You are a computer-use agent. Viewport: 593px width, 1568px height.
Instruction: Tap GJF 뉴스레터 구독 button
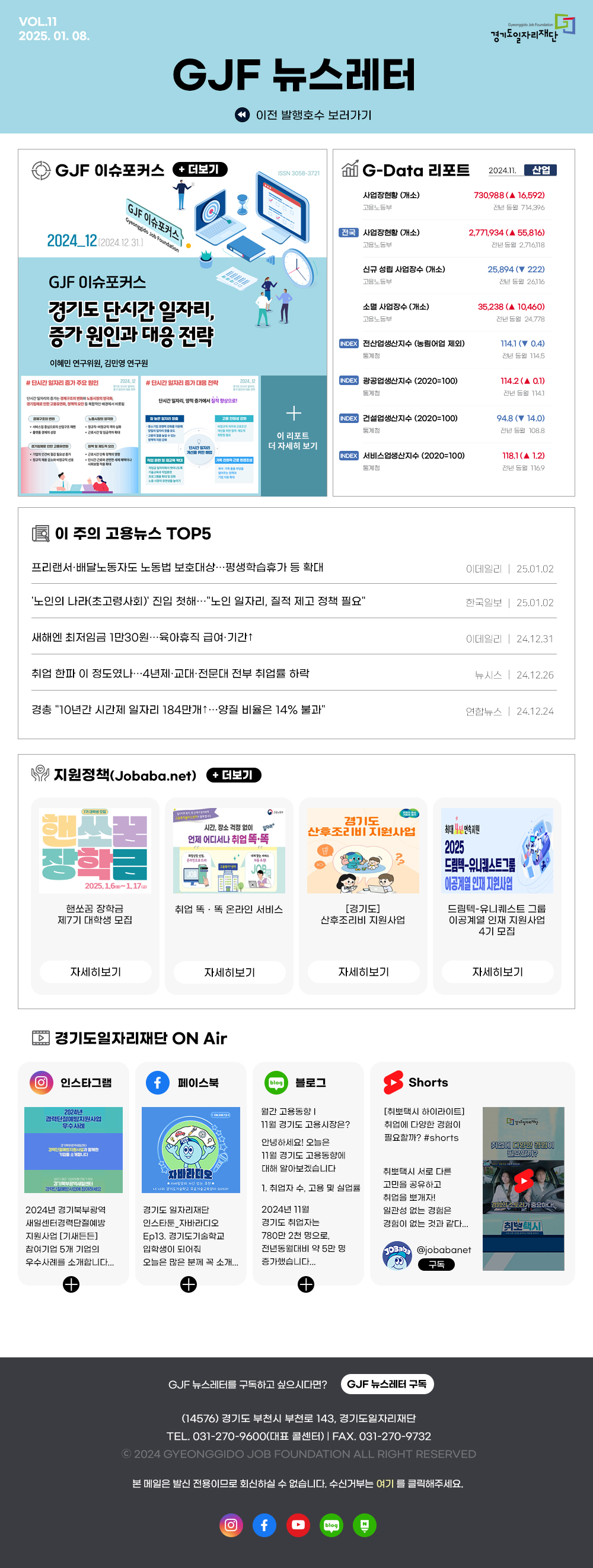(x=387, y=1384)
